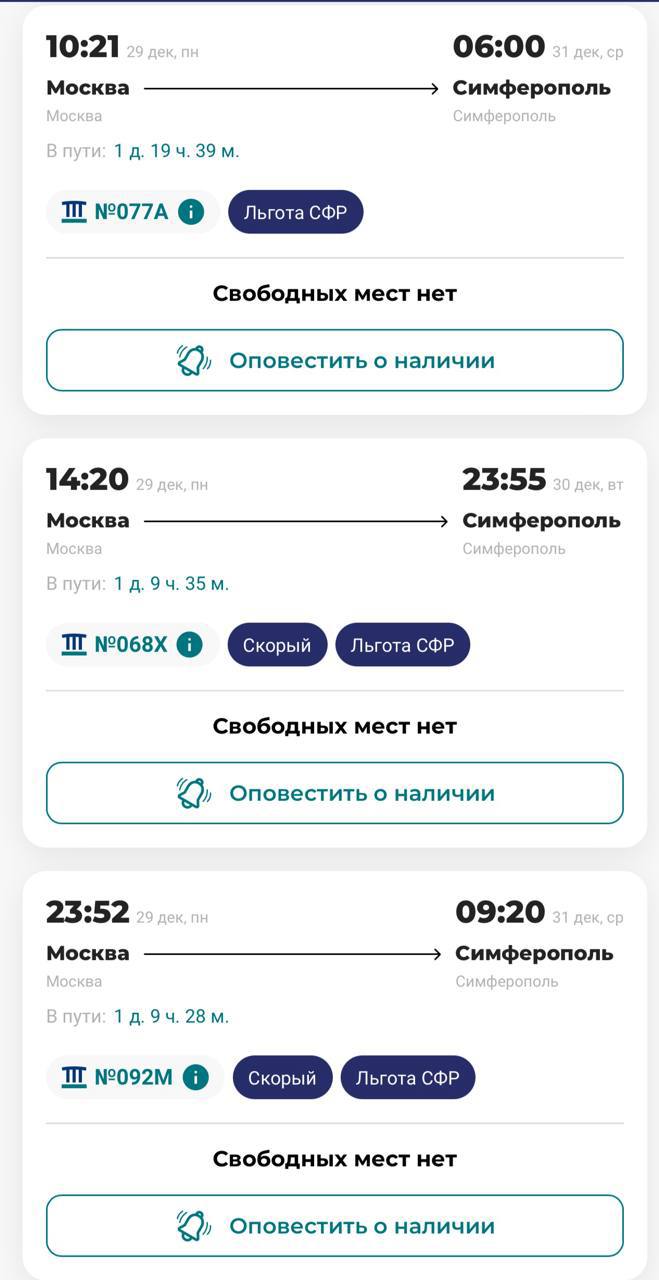Tap the info icon next to train №068X
The image size is (659, 1280).
190,645
